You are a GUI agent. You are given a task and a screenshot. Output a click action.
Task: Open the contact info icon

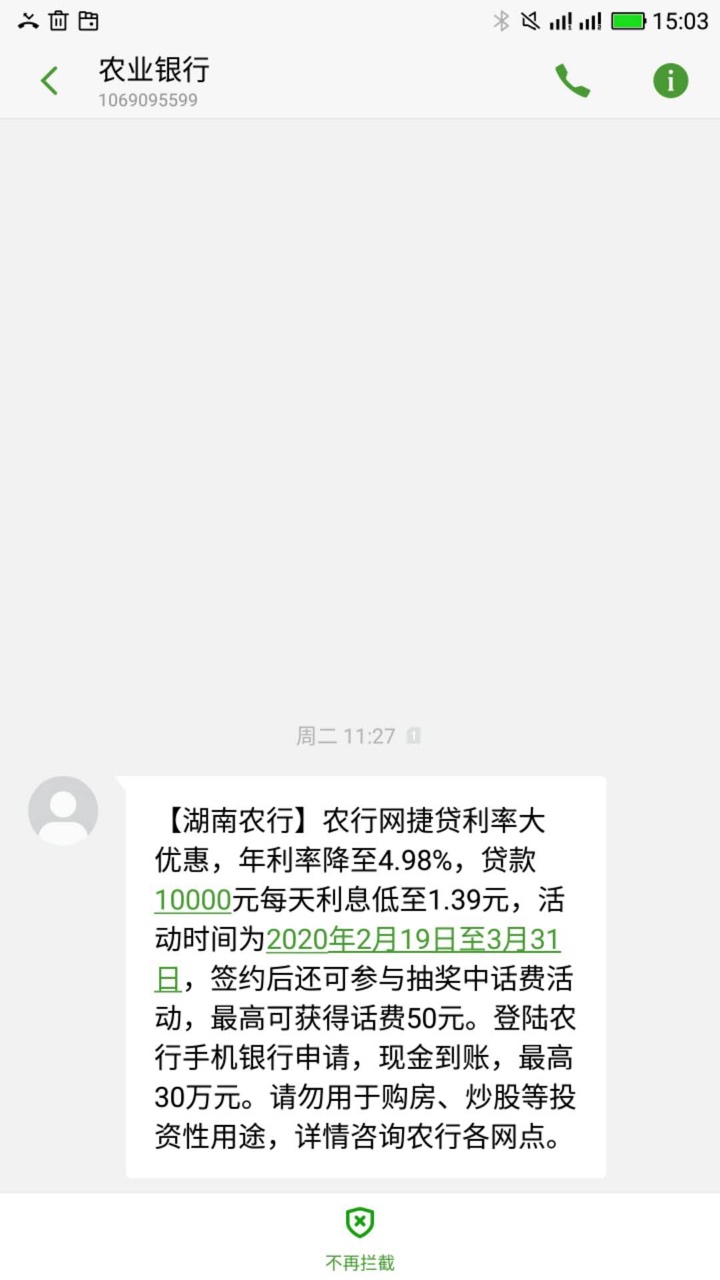(671, 81)
